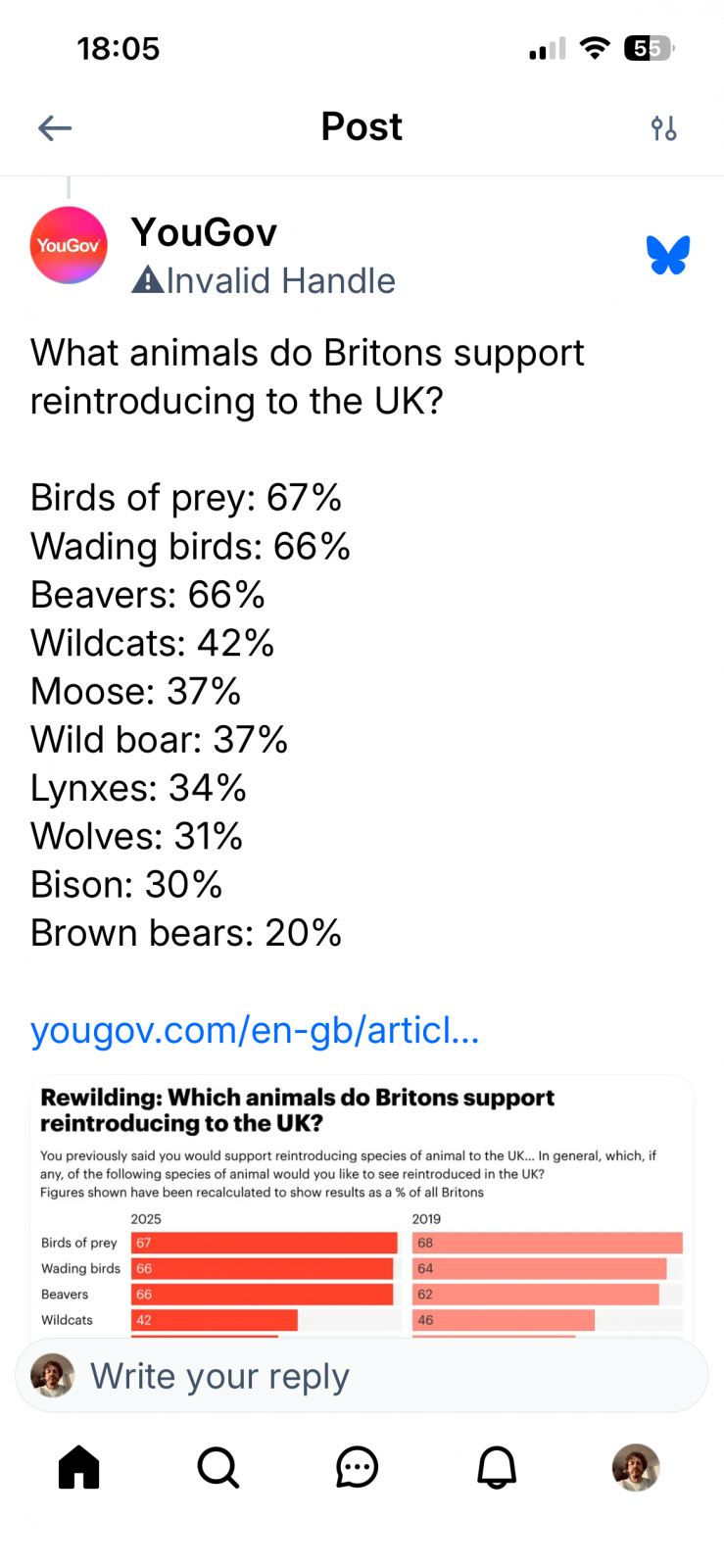Image resolution: width=724 pixels, height=1568 pixels.
Task: Open the Rewilding chart link card
Action: [362, 1205]
